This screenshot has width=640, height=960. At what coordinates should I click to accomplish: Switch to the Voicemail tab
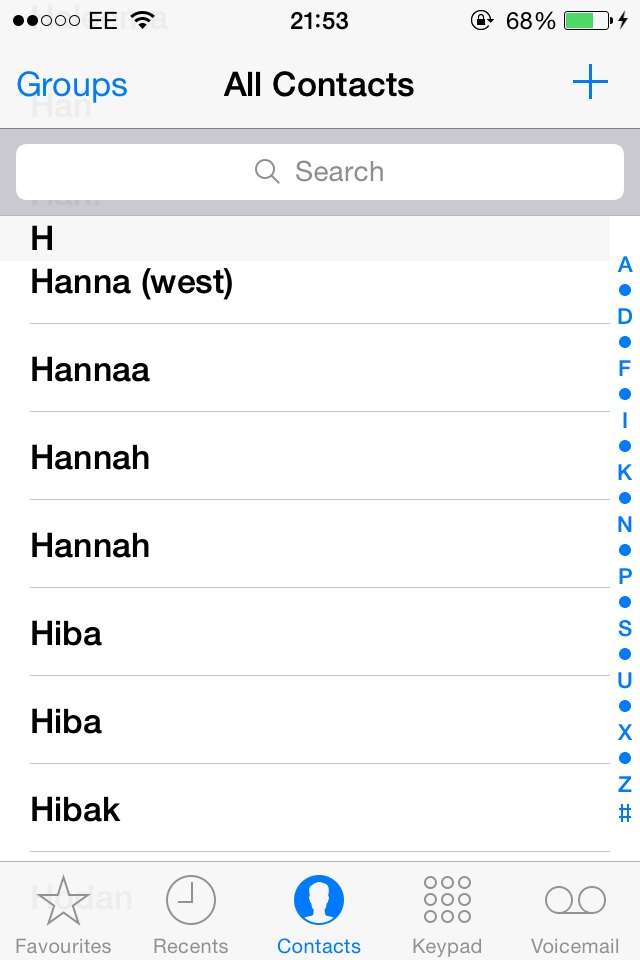pos(575,913)
